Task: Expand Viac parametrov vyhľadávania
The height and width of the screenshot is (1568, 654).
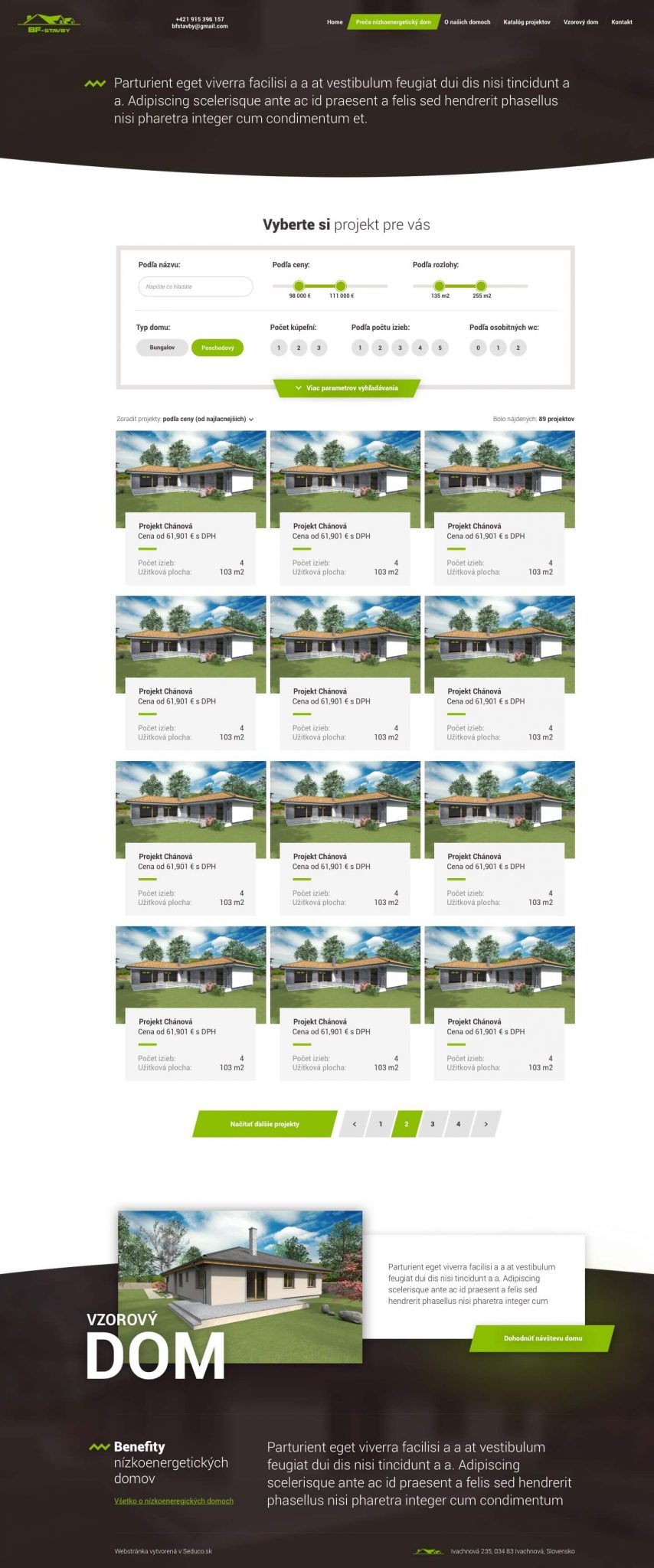Action: pyautogui.click(x=347, y=388)
